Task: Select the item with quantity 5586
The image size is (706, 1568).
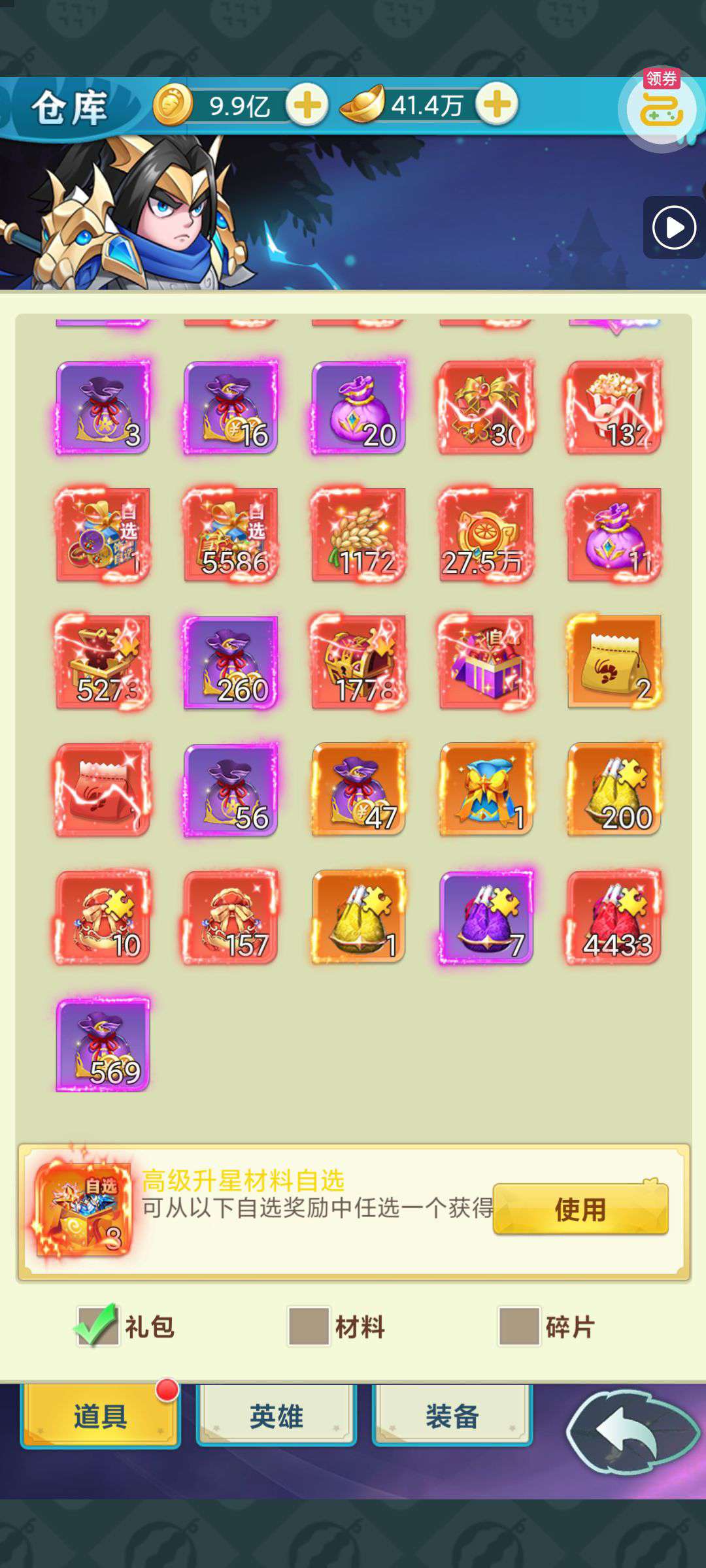Action: (x=231, y=534)
